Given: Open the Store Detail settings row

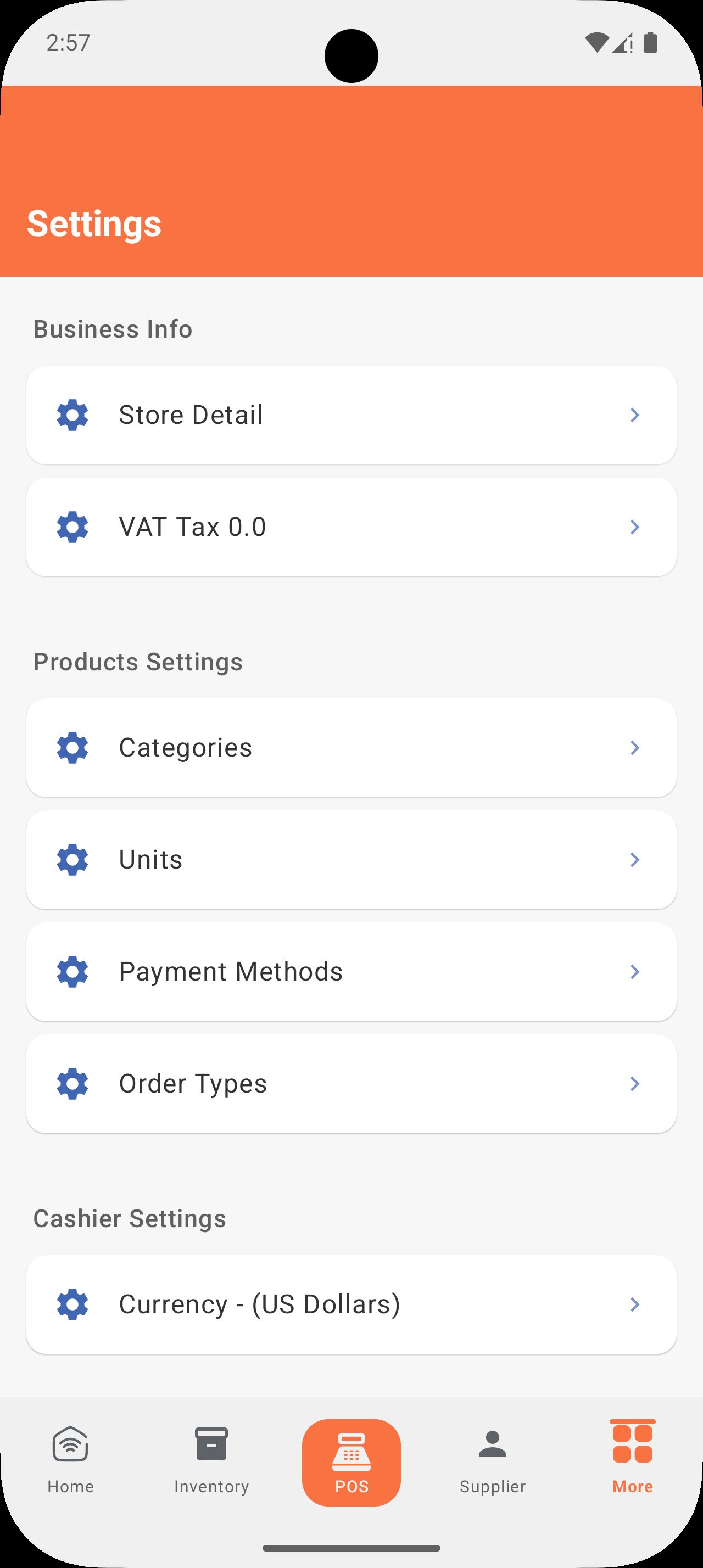Looking at the screenshot, I should coord(350,415).
